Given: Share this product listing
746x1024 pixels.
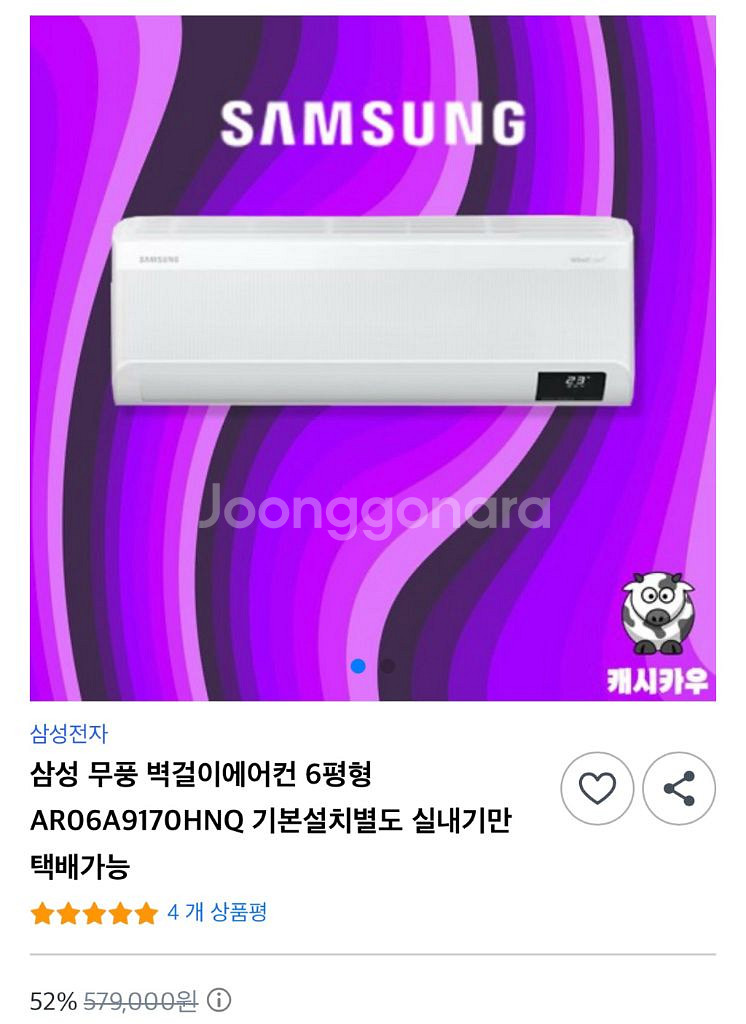Looking at the screenshot, I should pyautogui.click(x=679, y=789).
